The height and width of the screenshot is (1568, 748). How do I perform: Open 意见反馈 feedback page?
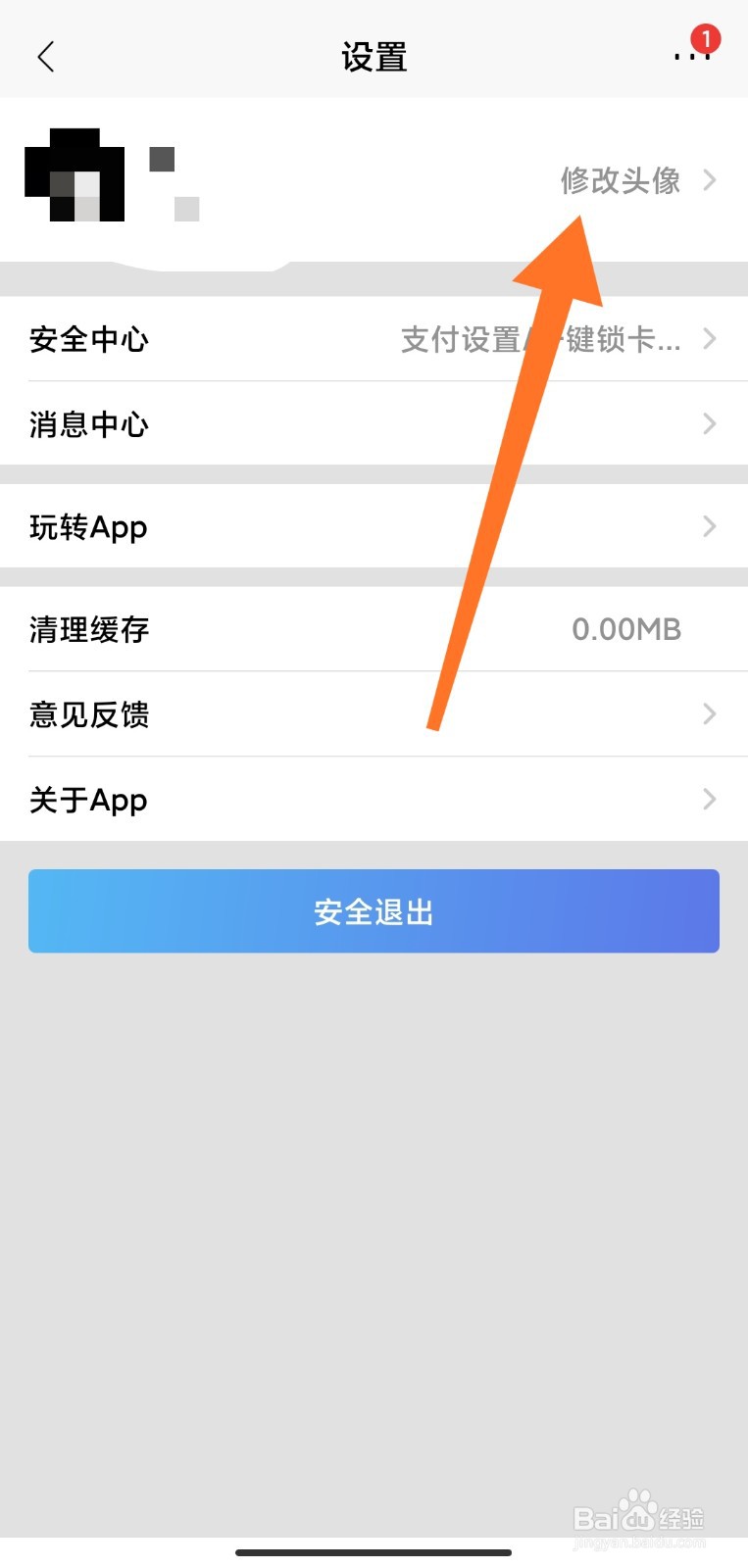(89, 713)
